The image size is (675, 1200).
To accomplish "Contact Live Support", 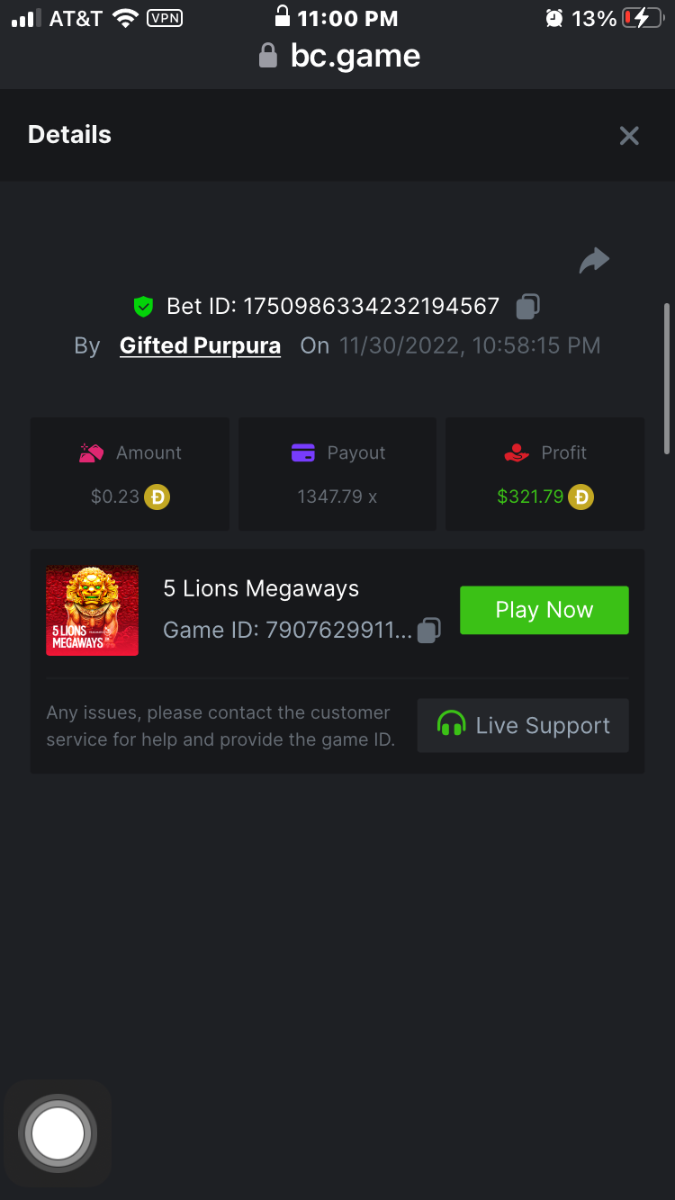I will 523,725.
